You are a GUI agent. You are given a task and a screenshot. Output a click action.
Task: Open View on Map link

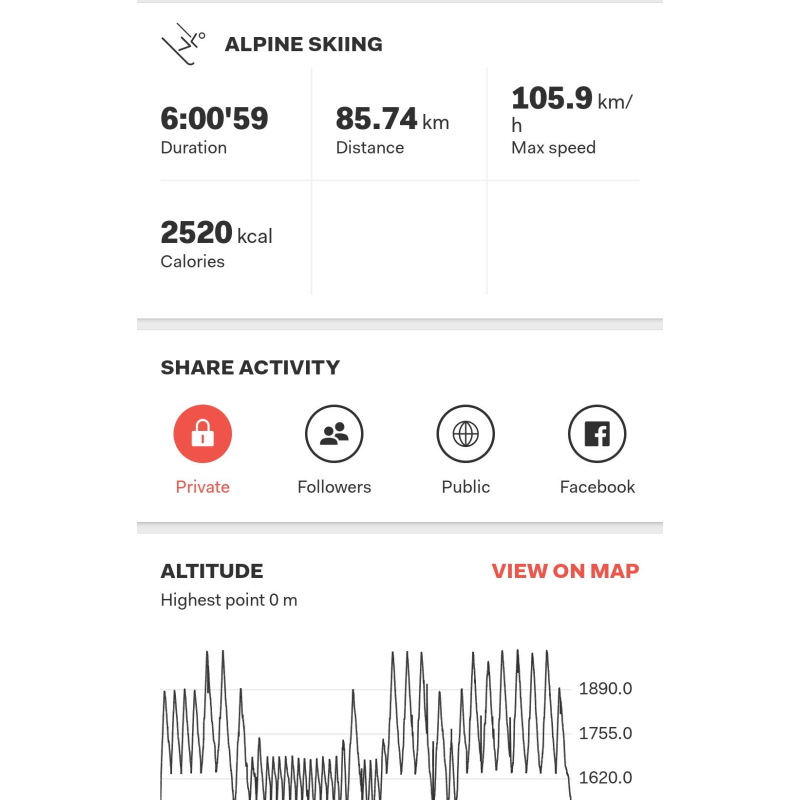565,571
